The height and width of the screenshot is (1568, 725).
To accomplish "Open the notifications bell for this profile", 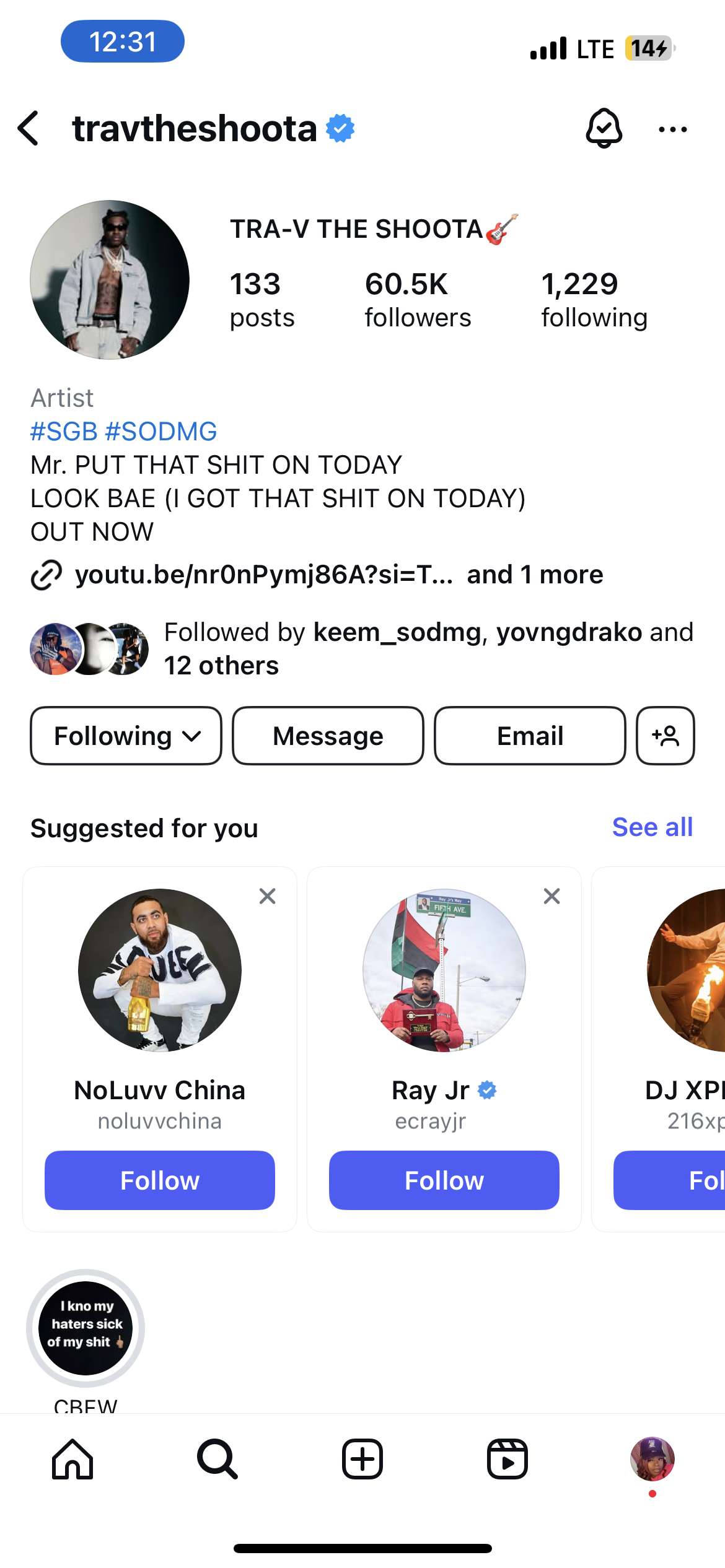I will (604, 129).
